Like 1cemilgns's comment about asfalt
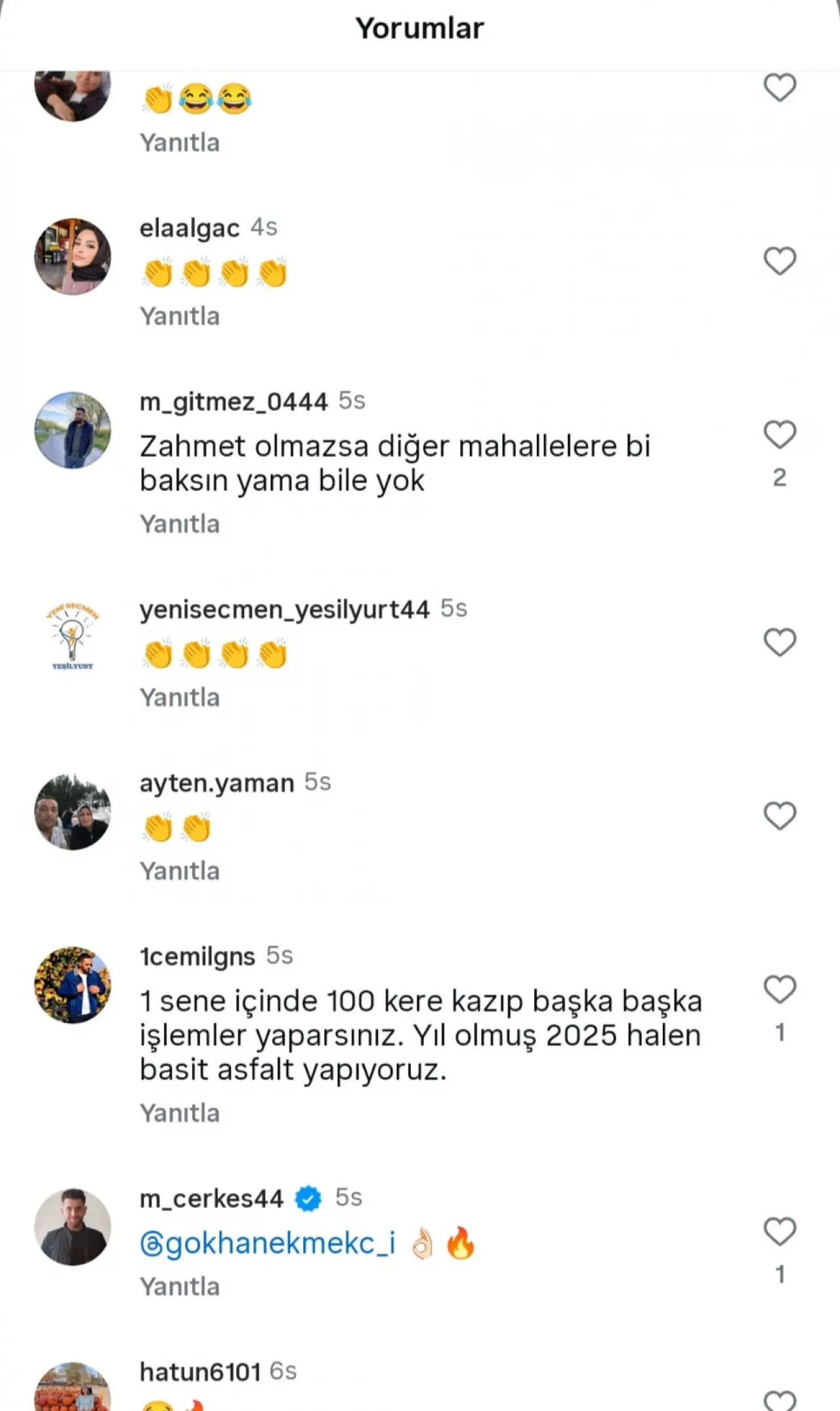840x1411 pixels. (x=780, y=989)
